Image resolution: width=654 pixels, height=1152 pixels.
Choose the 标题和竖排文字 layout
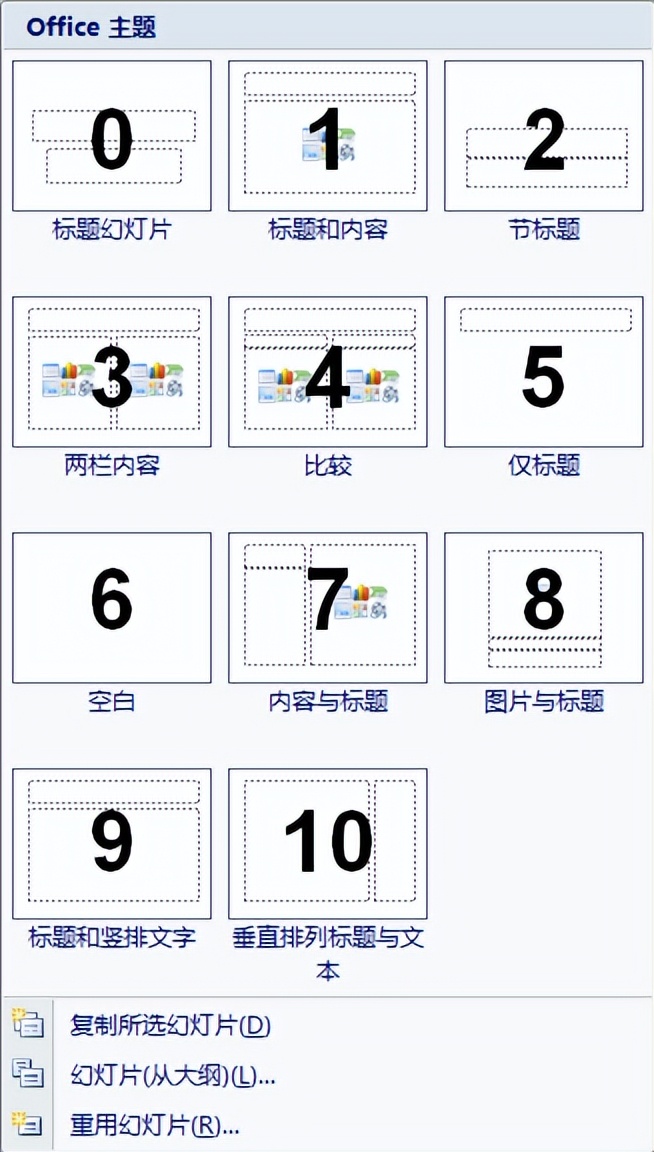click(x=111, y=844)
